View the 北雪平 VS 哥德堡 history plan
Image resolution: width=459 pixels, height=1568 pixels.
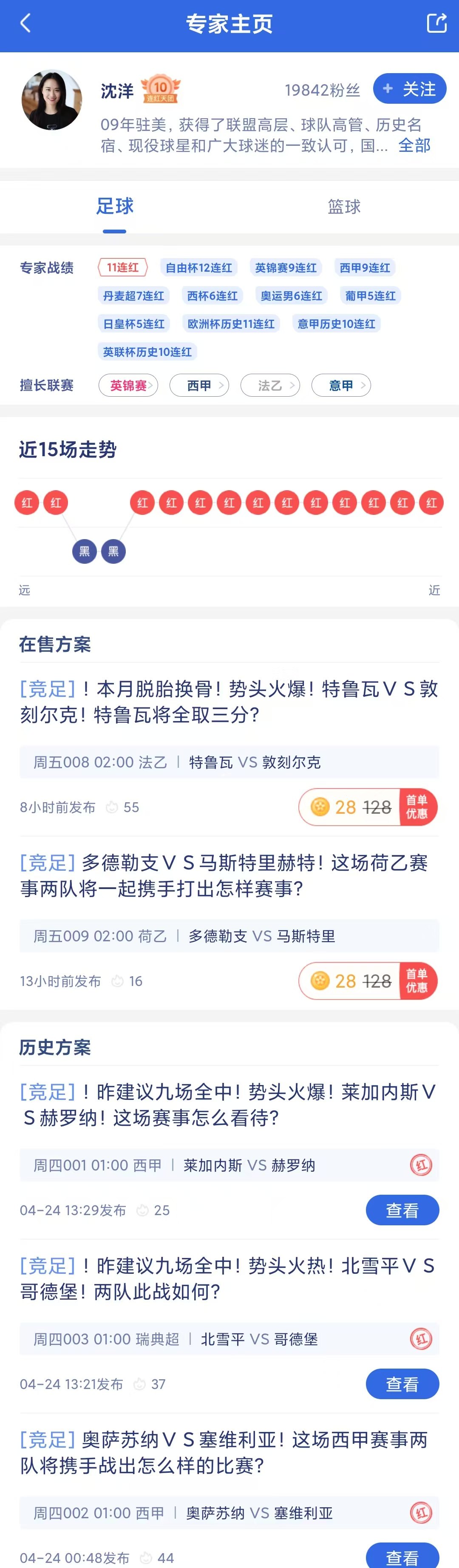(402, 1384)
